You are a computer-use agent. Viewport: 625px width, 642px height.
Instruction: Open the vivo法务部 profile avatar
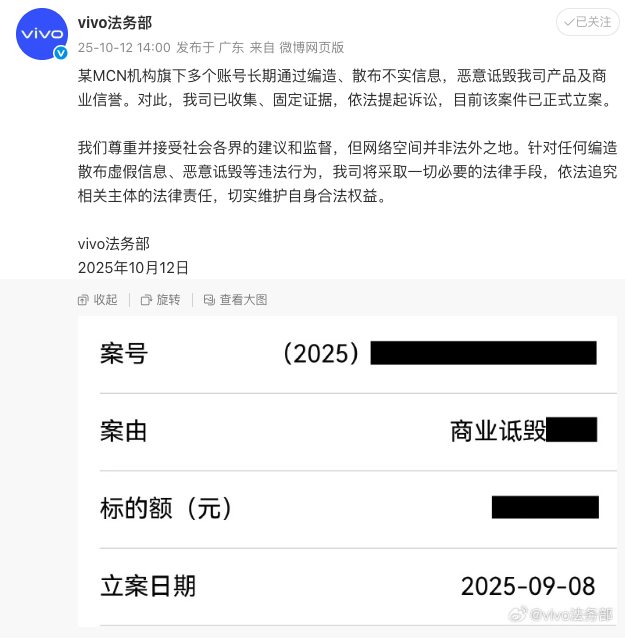click(42, 35)
